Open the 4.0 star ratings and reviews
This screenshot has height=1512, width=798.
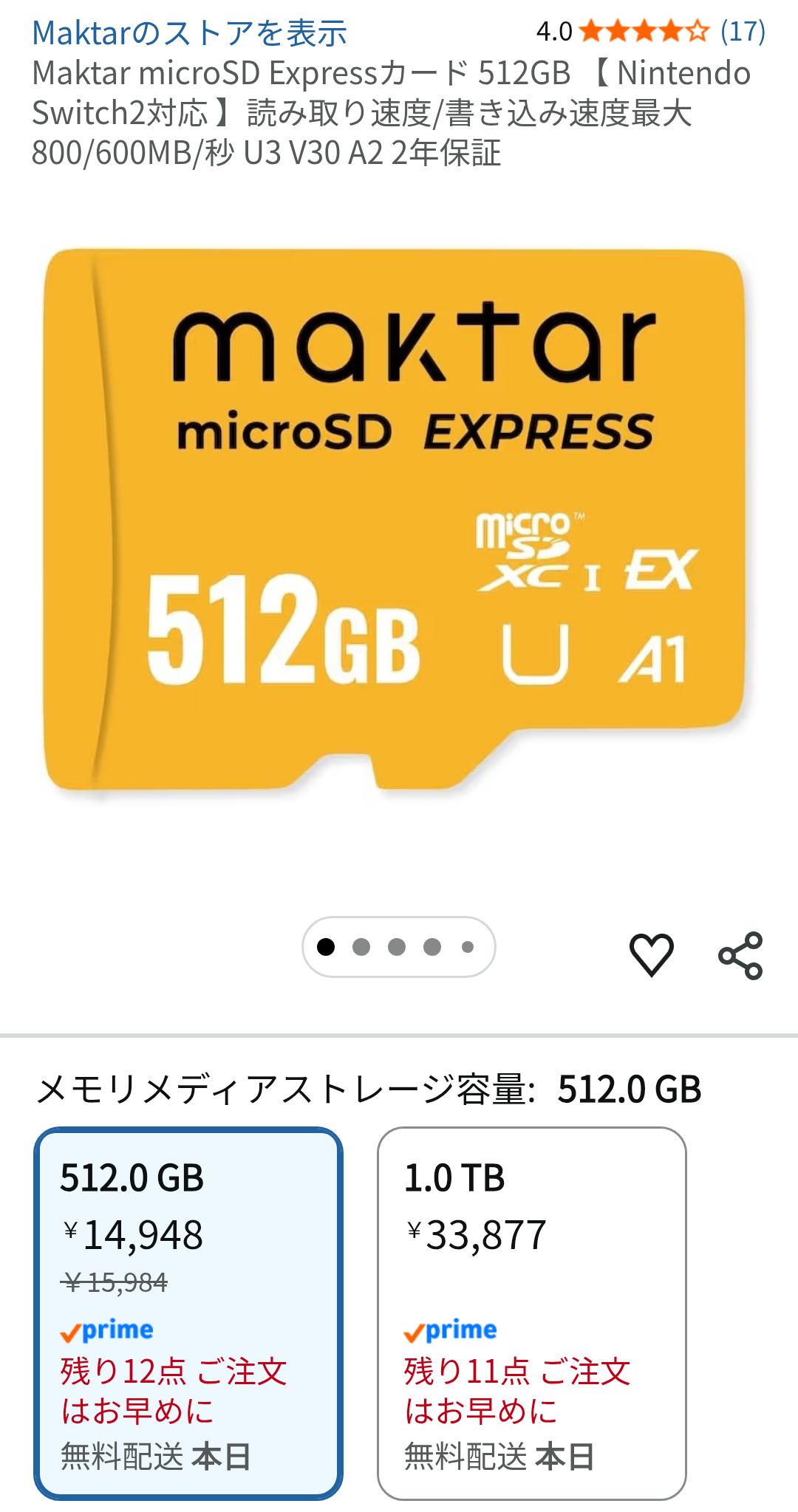(650, 32)
